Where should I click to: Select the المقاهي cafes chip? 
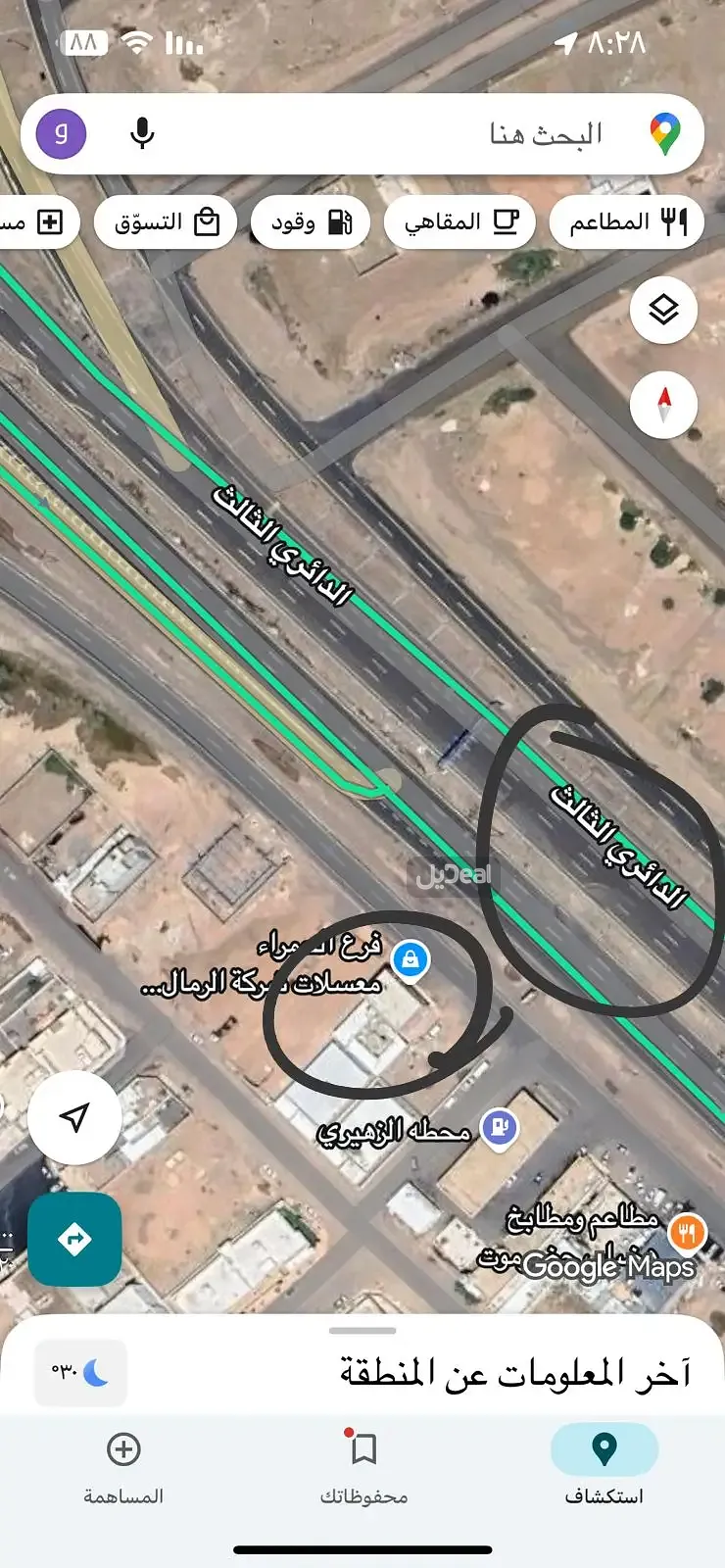point(459,222)
